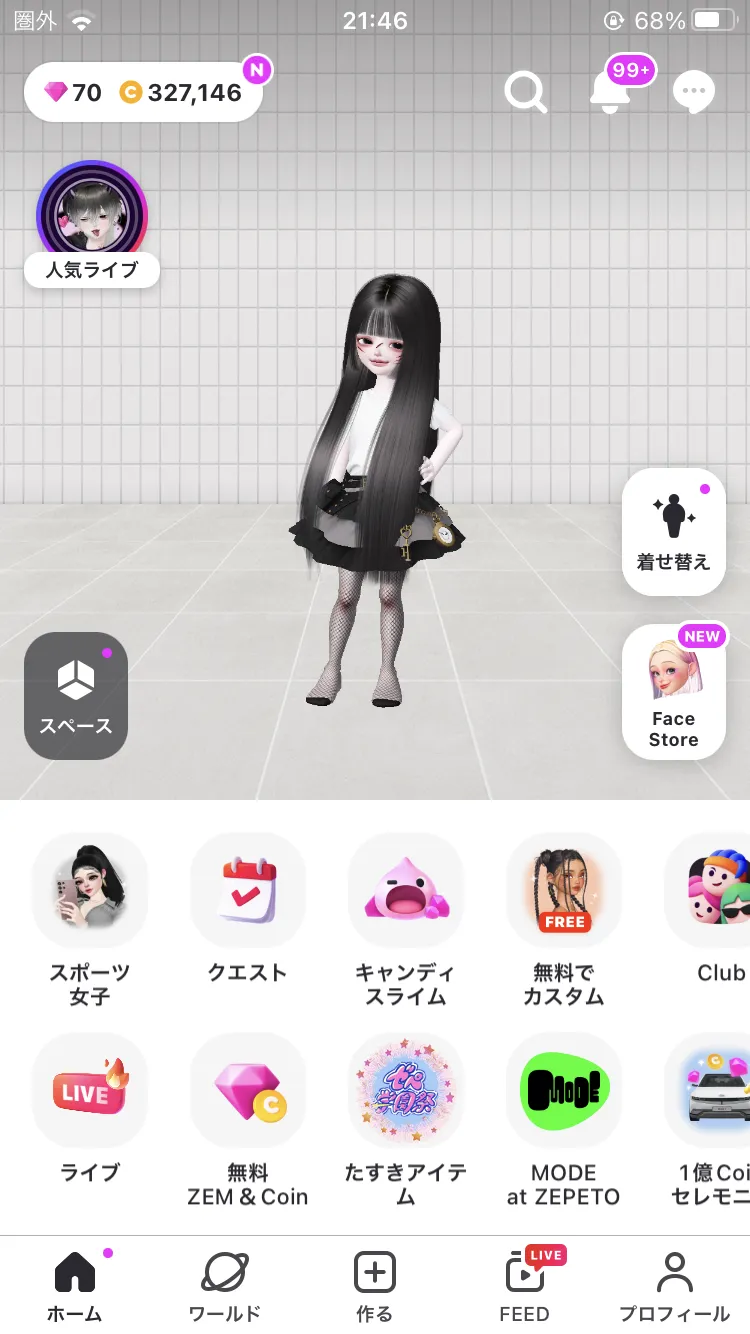
Task: Switch to the ワールド tab
Action: [x=225, y=1287]
